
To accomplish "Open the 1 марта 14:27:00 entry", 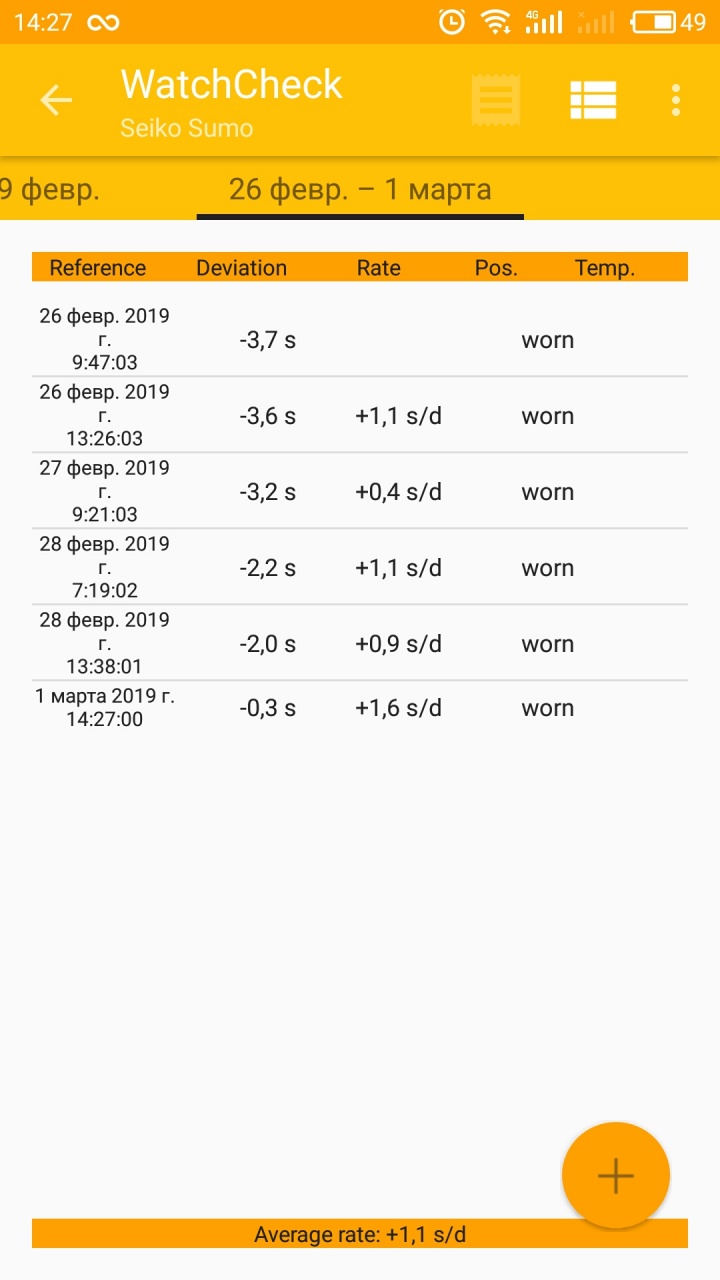I will [x=360, y=708].
